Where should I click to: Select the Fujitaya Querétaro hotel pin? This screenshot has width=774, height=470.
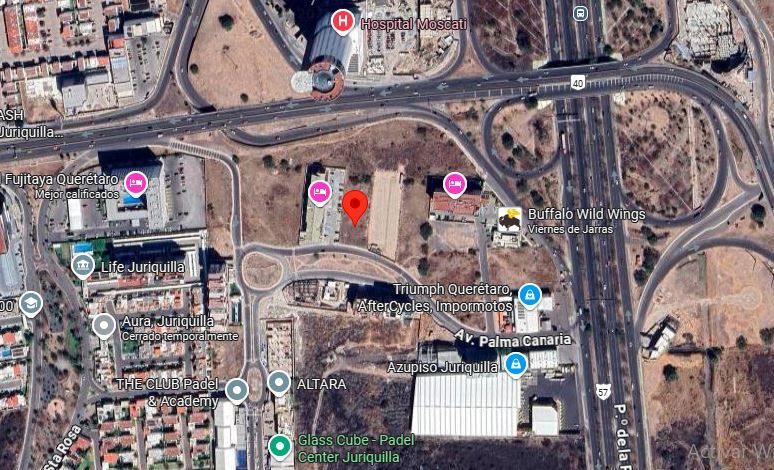(x=134, y=182)
